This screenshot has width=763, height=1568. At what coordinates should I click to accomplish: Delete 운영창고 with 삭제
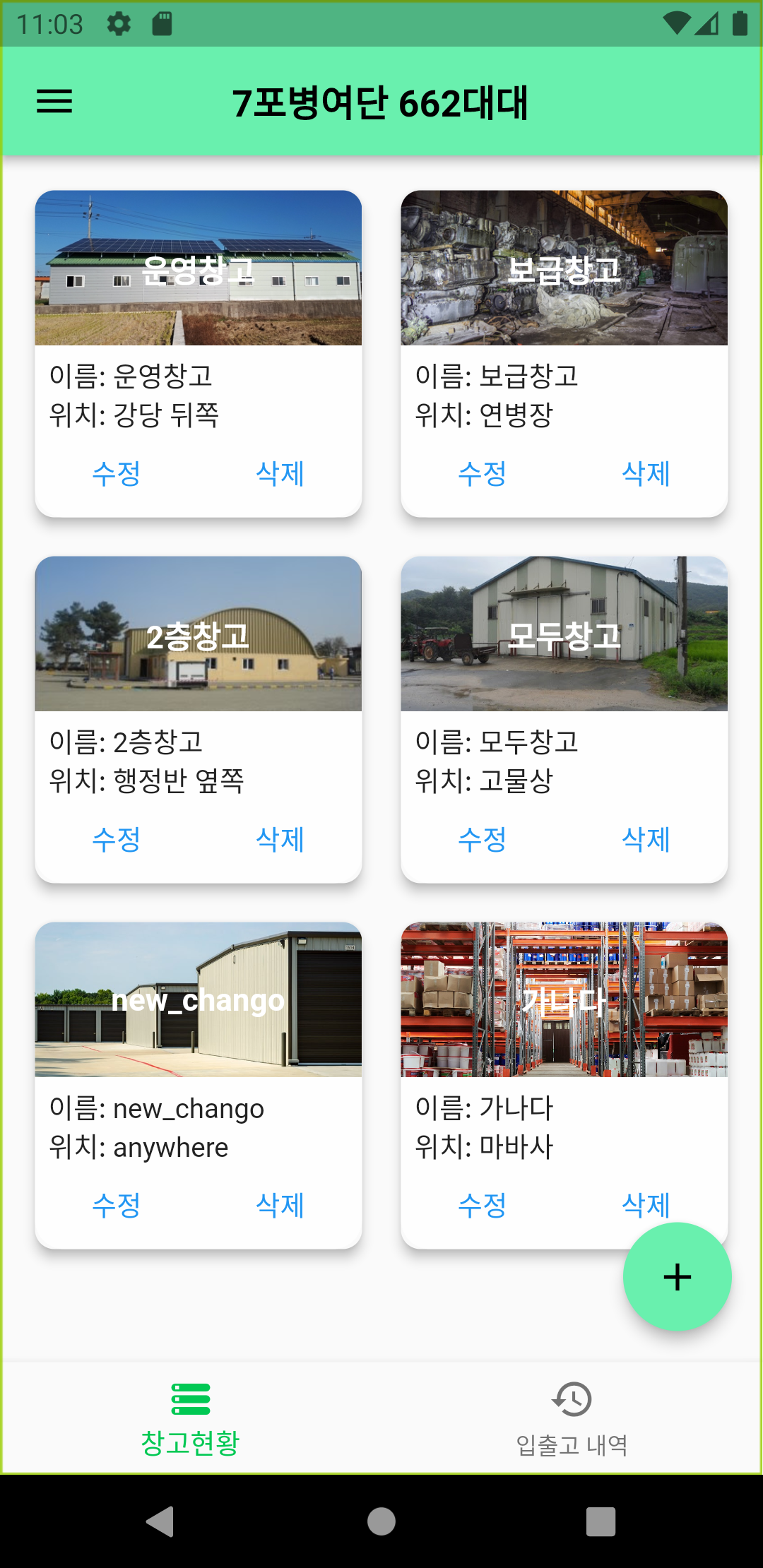(280, 473)
